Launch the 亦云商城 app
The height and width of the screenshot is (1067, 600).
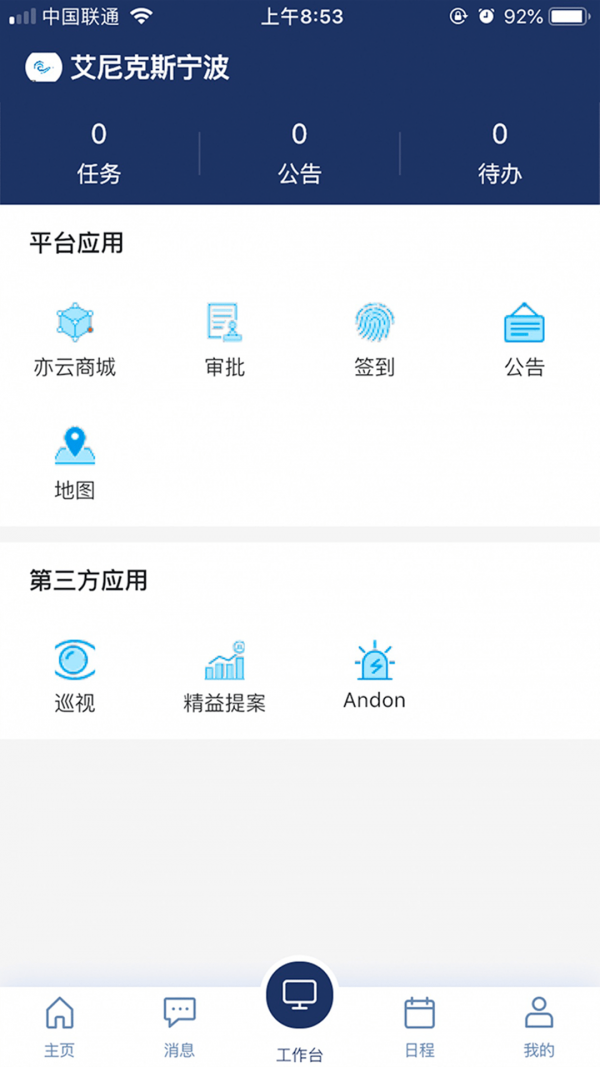(x=75, y=340)
